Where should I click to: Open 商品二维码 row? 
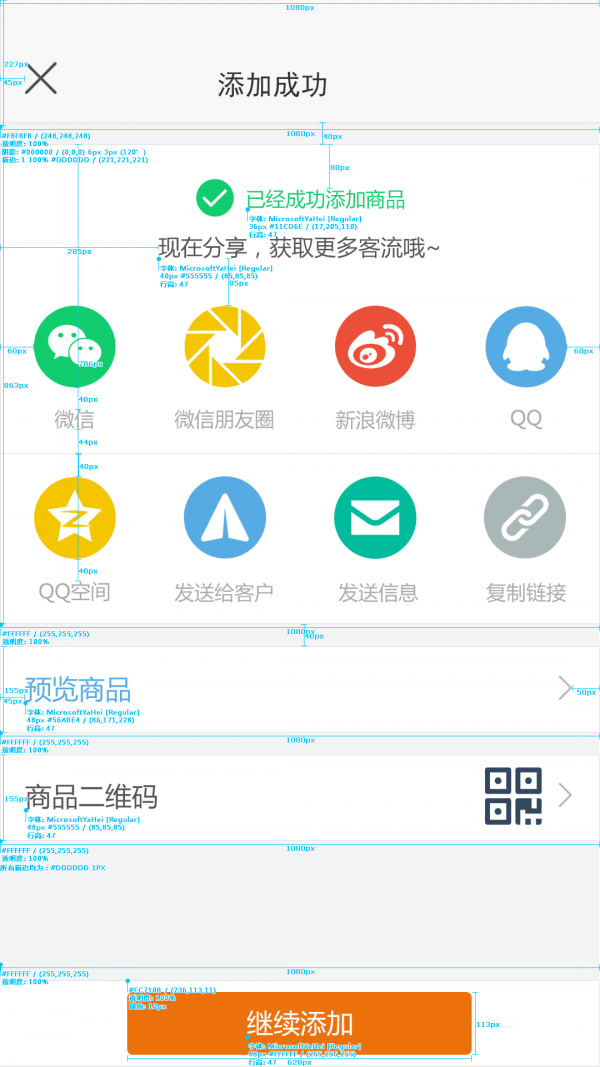[x=300, y=796]
